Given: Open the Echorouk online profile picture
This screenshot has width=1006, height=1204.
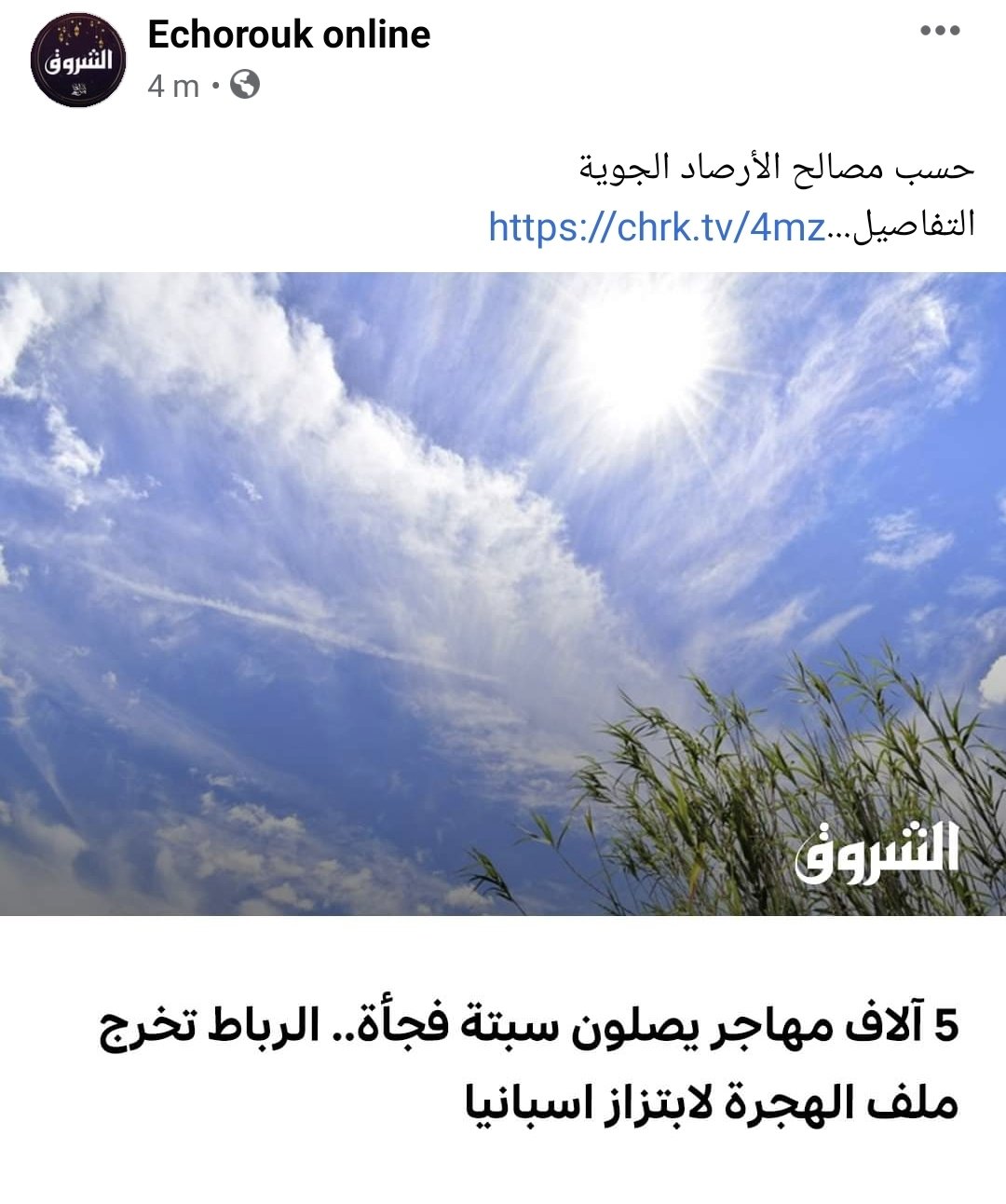Looking at the screenshot, I should click(x=77, y=62).
